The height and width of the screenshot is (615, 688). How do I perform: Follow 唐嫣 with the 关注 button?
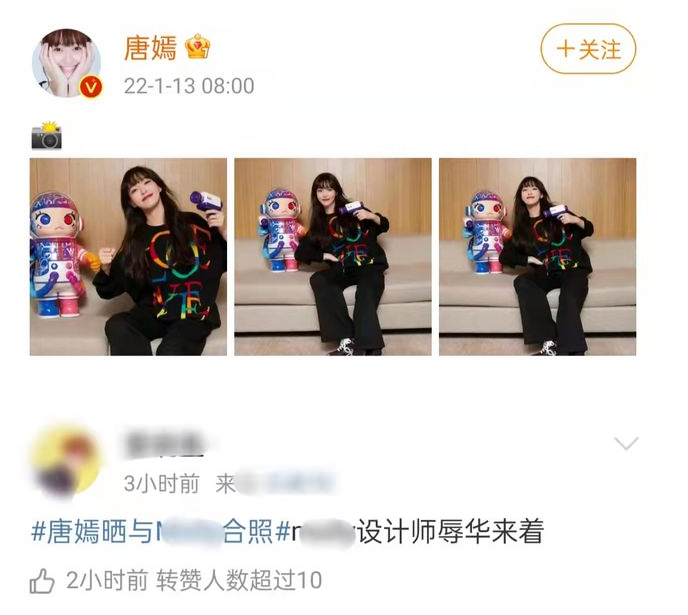coord(588,48)
